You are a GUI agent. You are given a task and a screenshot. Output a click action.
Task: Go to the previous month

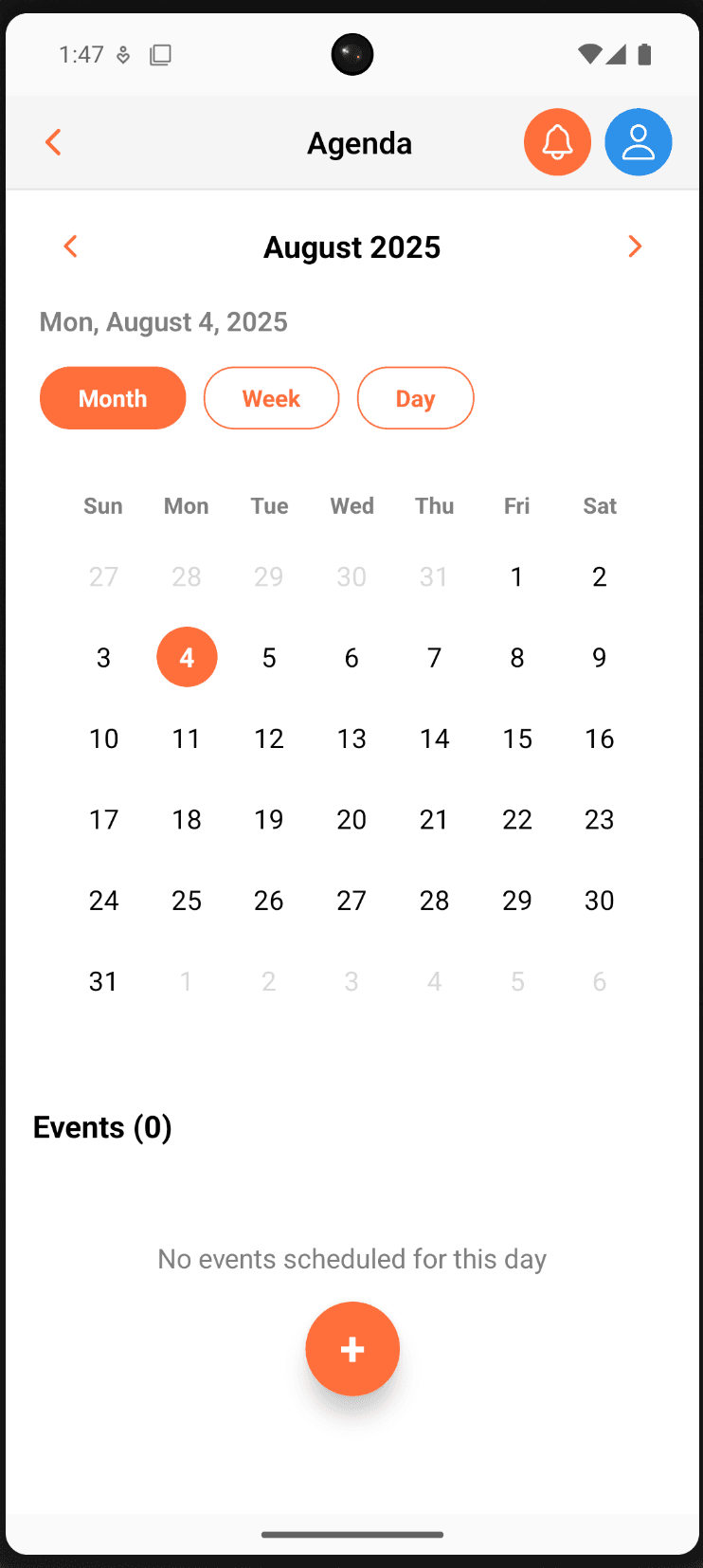pos(70,246)
